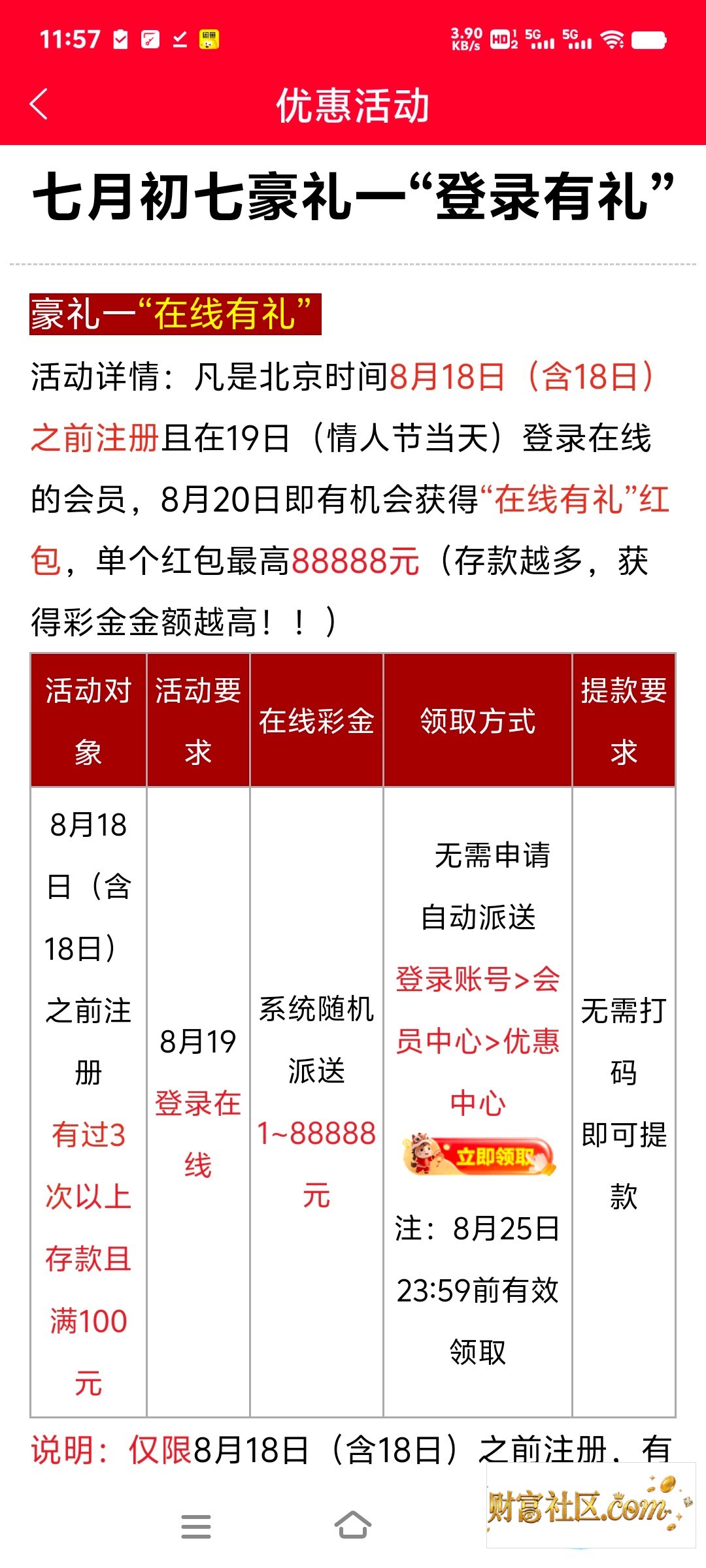Go back from the 优惠活动 page
This screenshot has height=1568, width=706.
pos(39,105)
